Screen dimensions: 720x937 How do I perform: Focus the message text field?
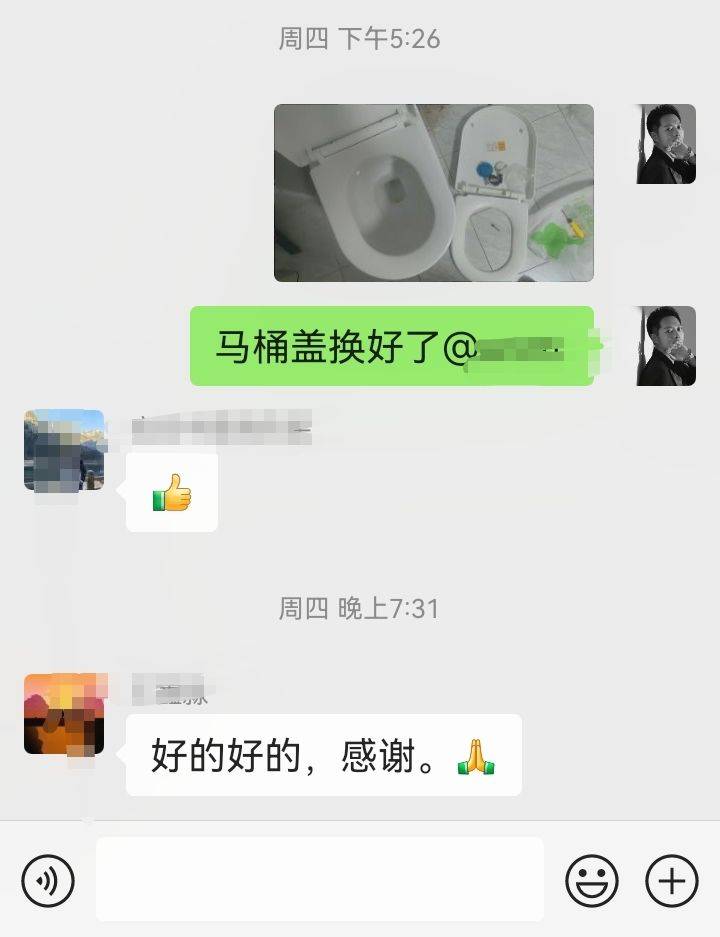[320, 879]
